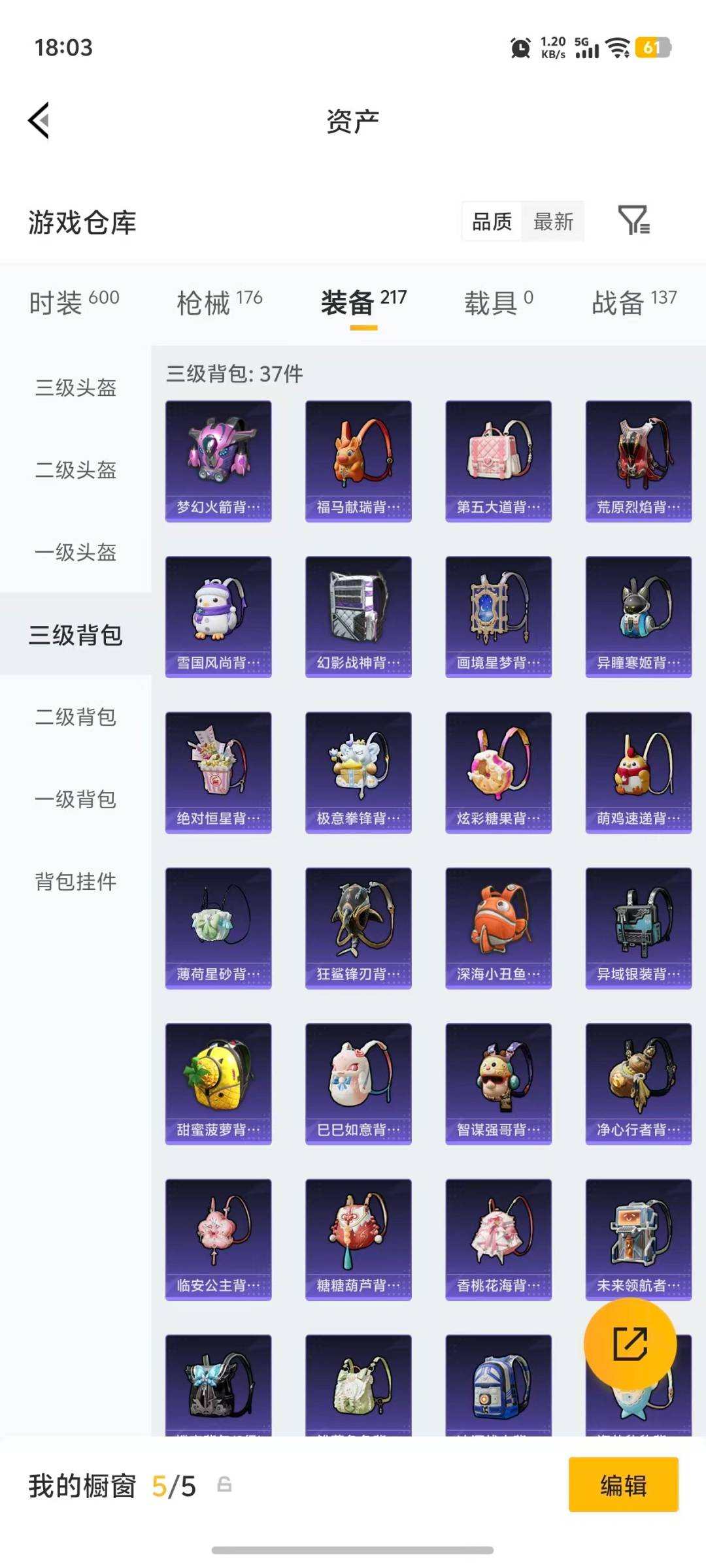Tap the back arrow to leave 资产 page
706x1568 pixels.
(x=37, y=121)
